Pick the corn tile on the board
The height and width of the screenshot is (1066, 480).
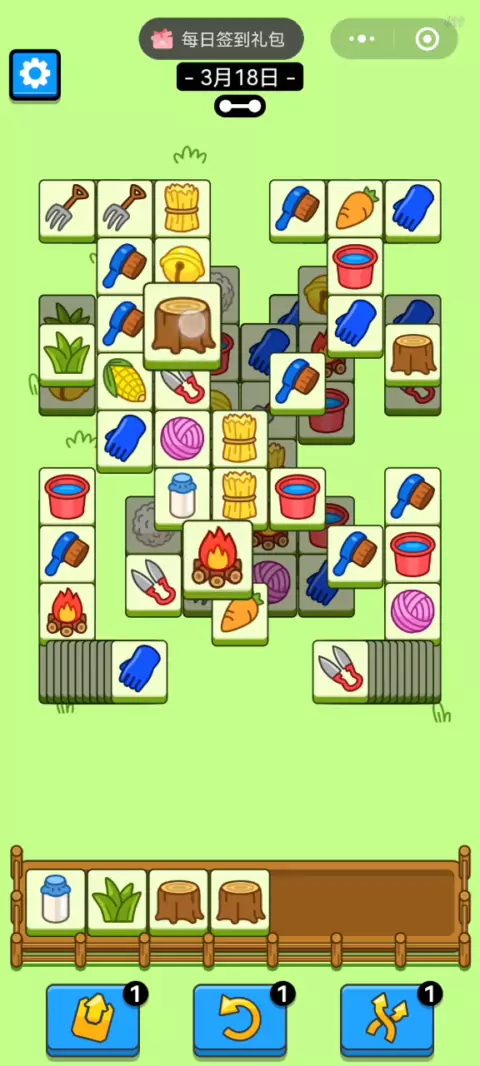[x=122, y=382]
